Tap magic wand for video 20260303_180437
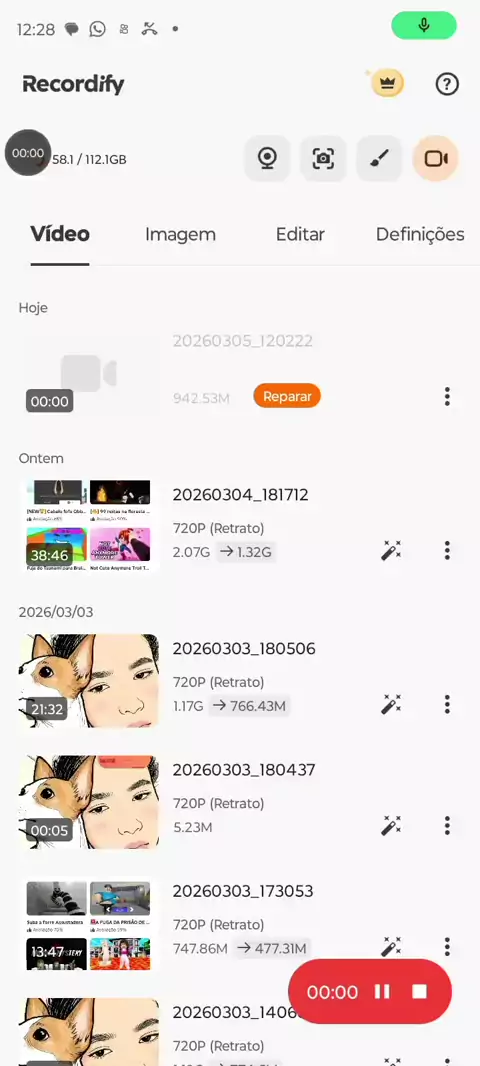Screen dimensions: 480x1066 coord(391,825)
